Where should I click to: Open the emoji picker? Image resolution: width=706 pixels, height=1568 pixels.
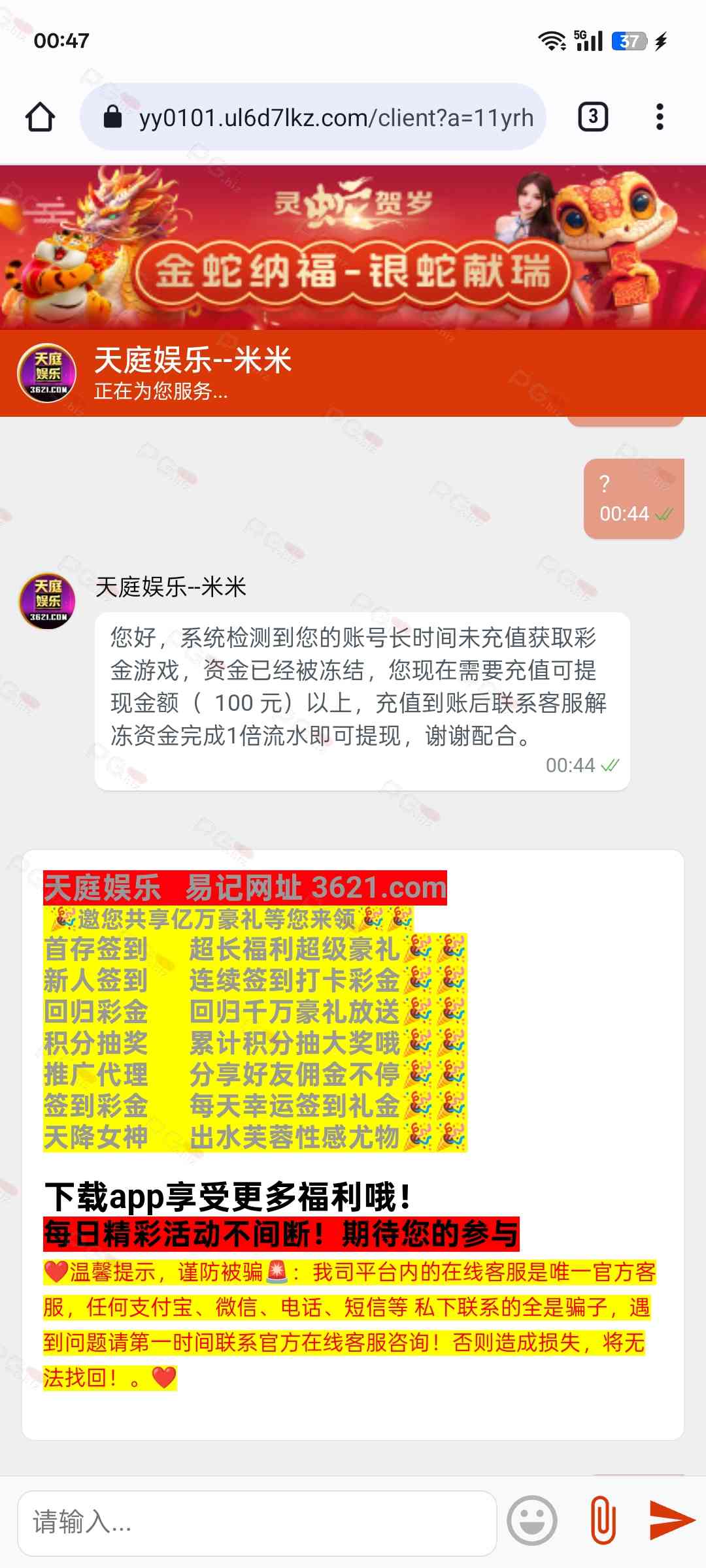coord(532,1520)
